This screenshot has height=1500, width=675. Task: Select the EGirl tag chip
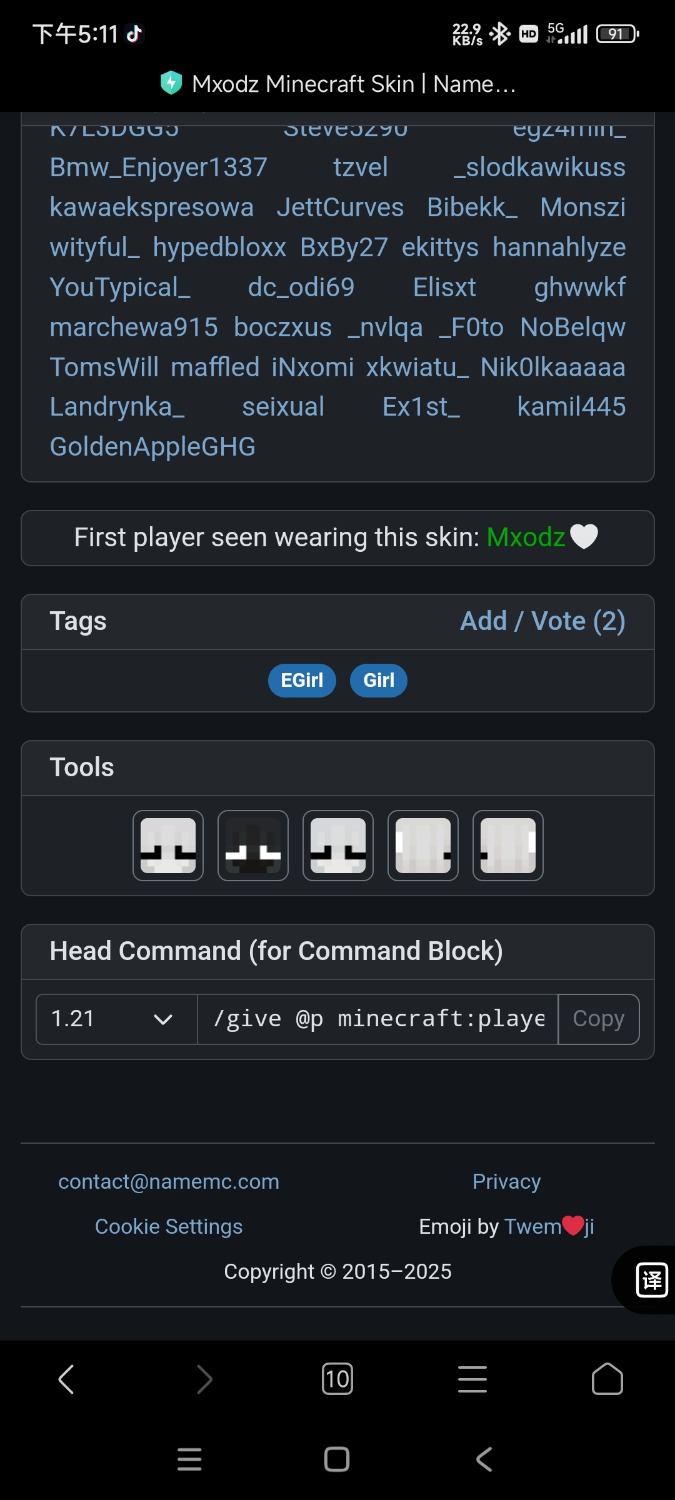coord(302,680)
